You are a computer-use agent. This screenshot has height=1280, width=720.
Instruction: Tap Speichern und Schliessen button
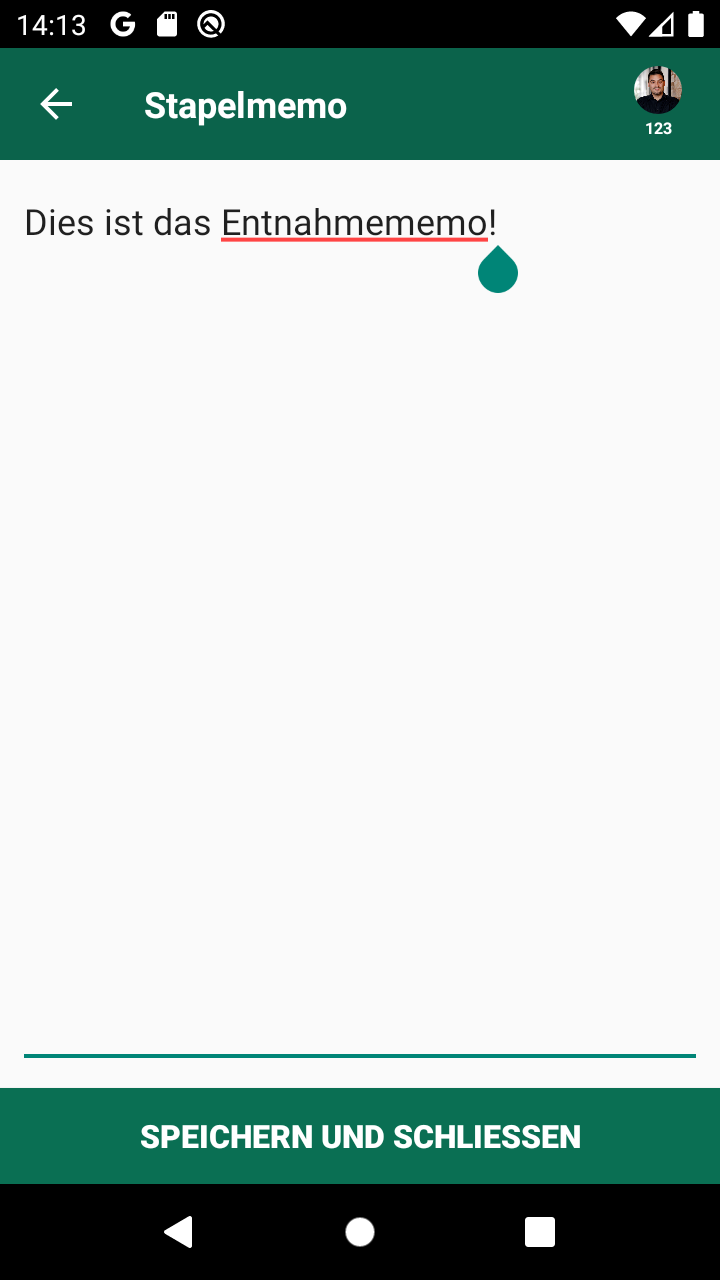(x=360, y=1136)
